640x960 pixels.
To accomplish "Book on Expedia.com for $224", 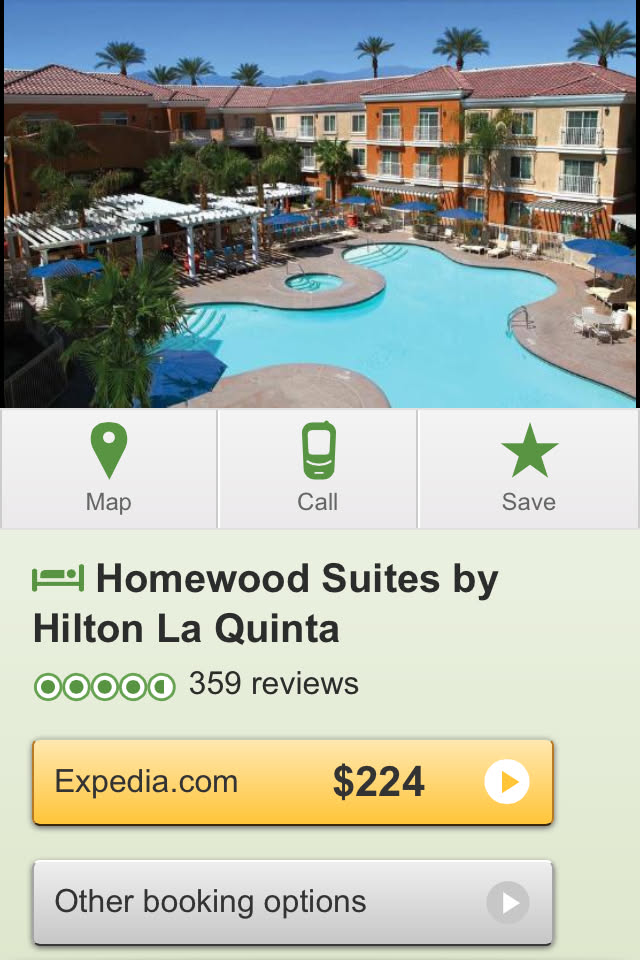I will tap(292, 782).
